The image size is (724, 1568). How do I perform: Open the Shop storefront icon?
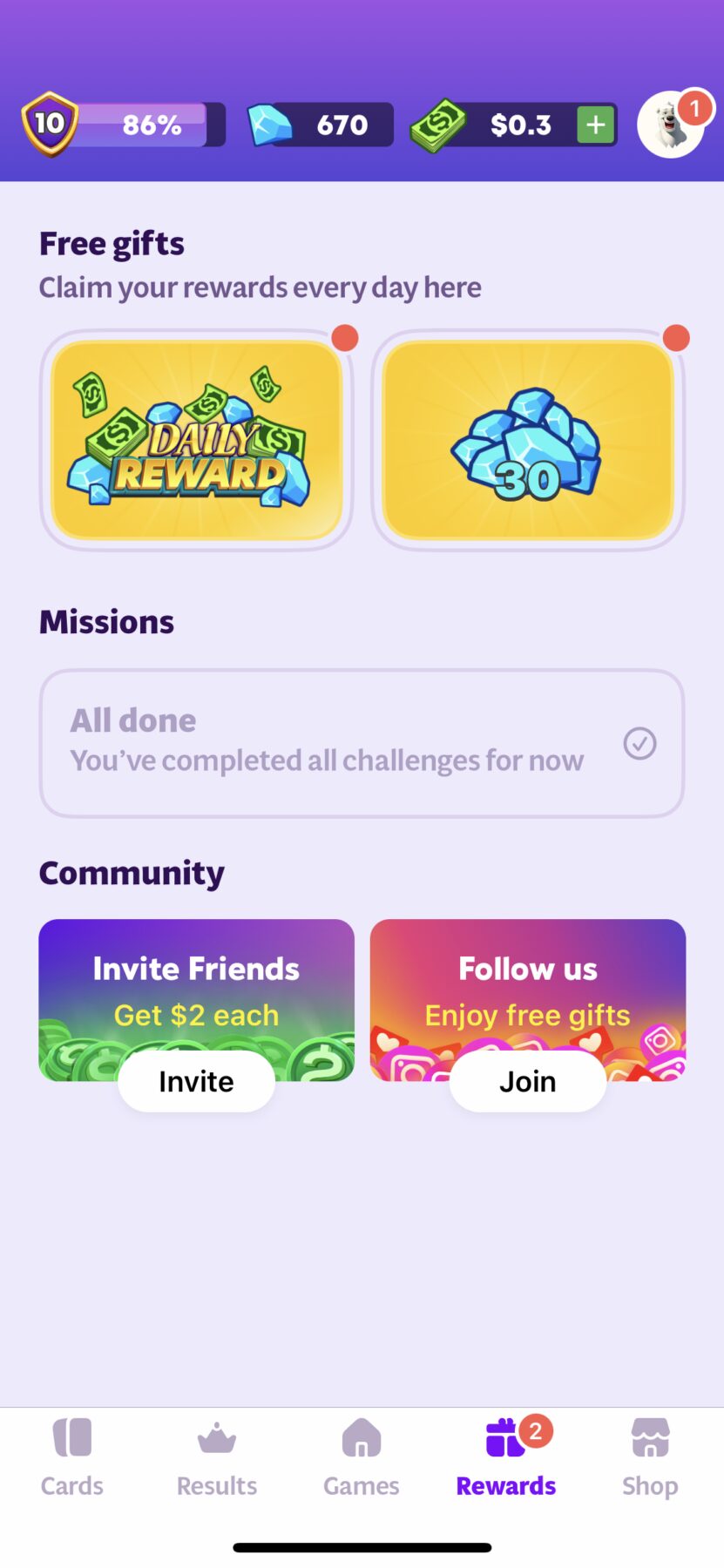coord(650,1436)
